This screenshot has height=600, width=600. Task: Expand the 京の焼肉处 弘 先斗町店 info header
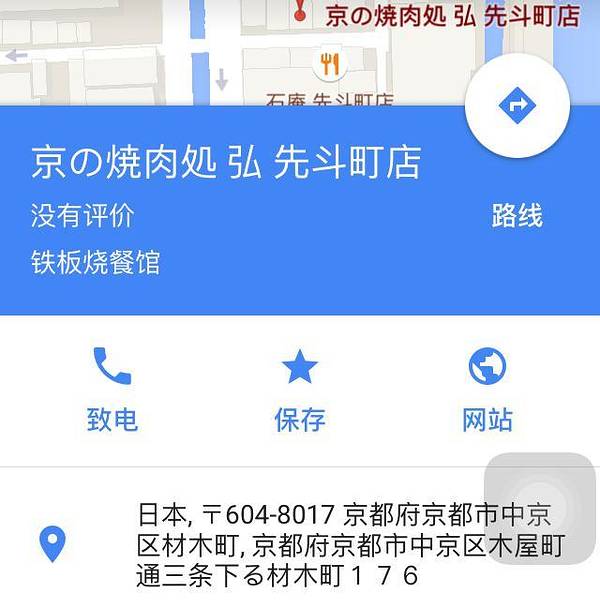click(225, 163)
